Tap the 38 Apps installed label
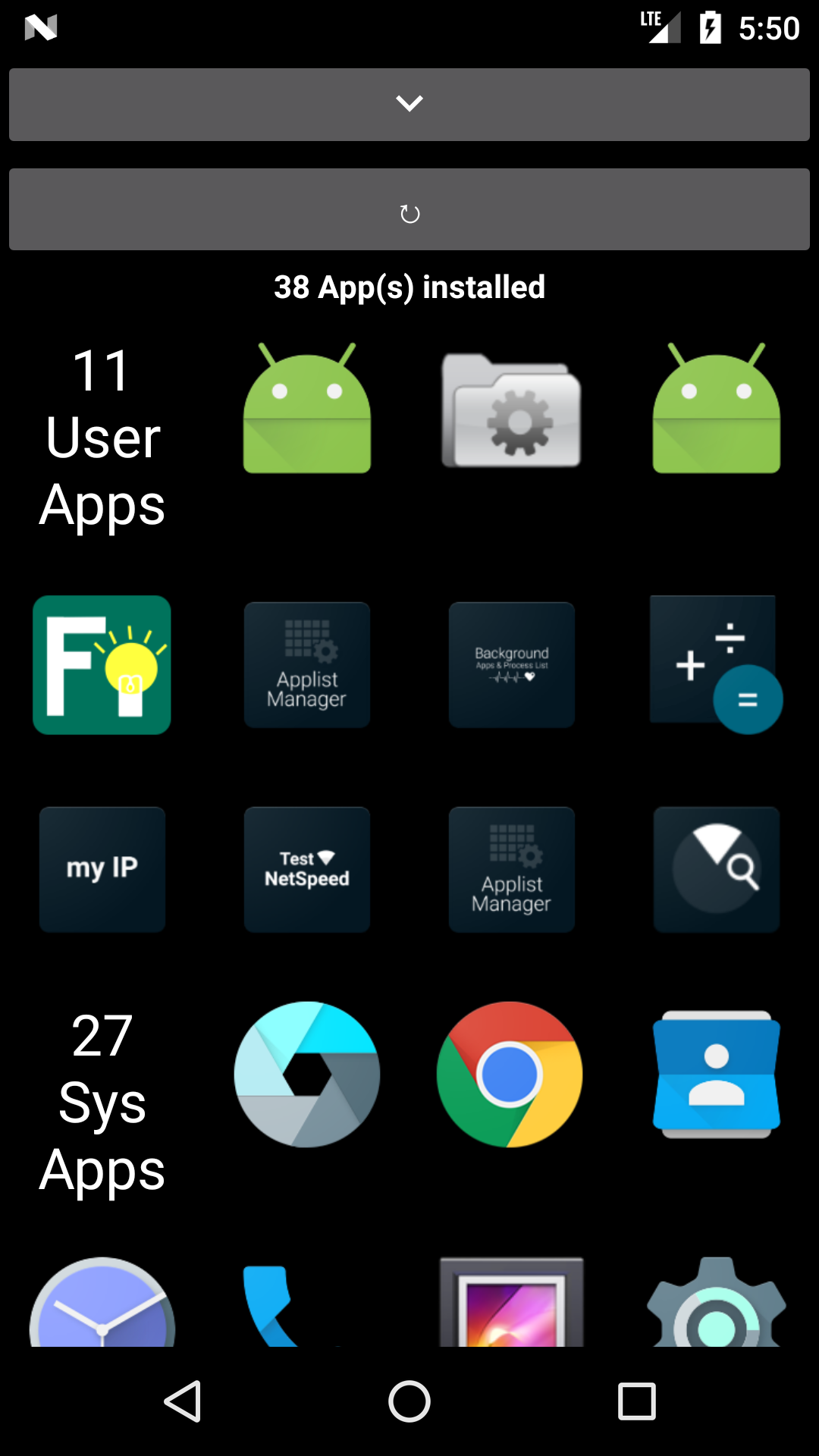Screen dimensions: 819x1456 [409, 287]
